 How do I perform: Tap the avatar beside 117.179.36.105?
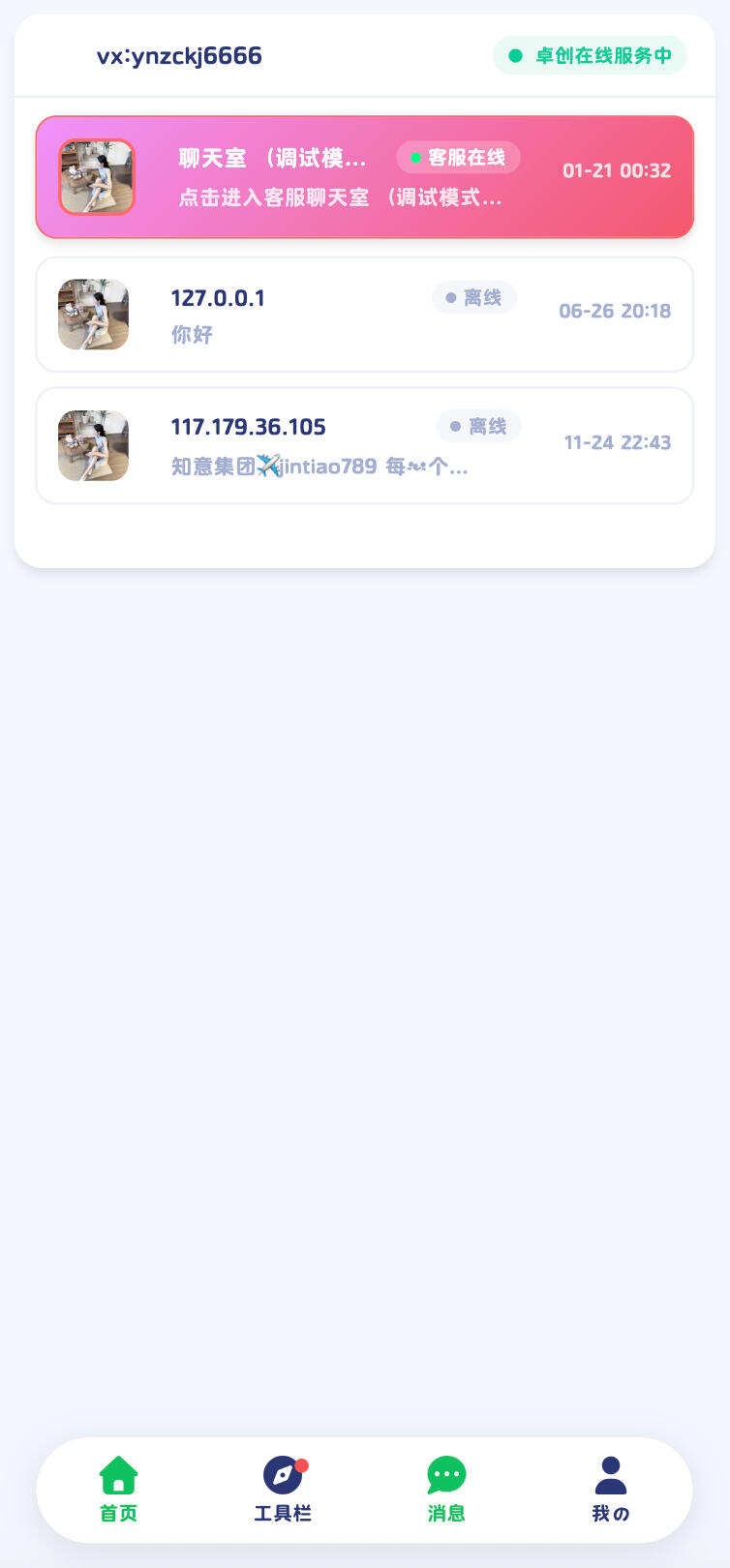(x=93, y=445)
